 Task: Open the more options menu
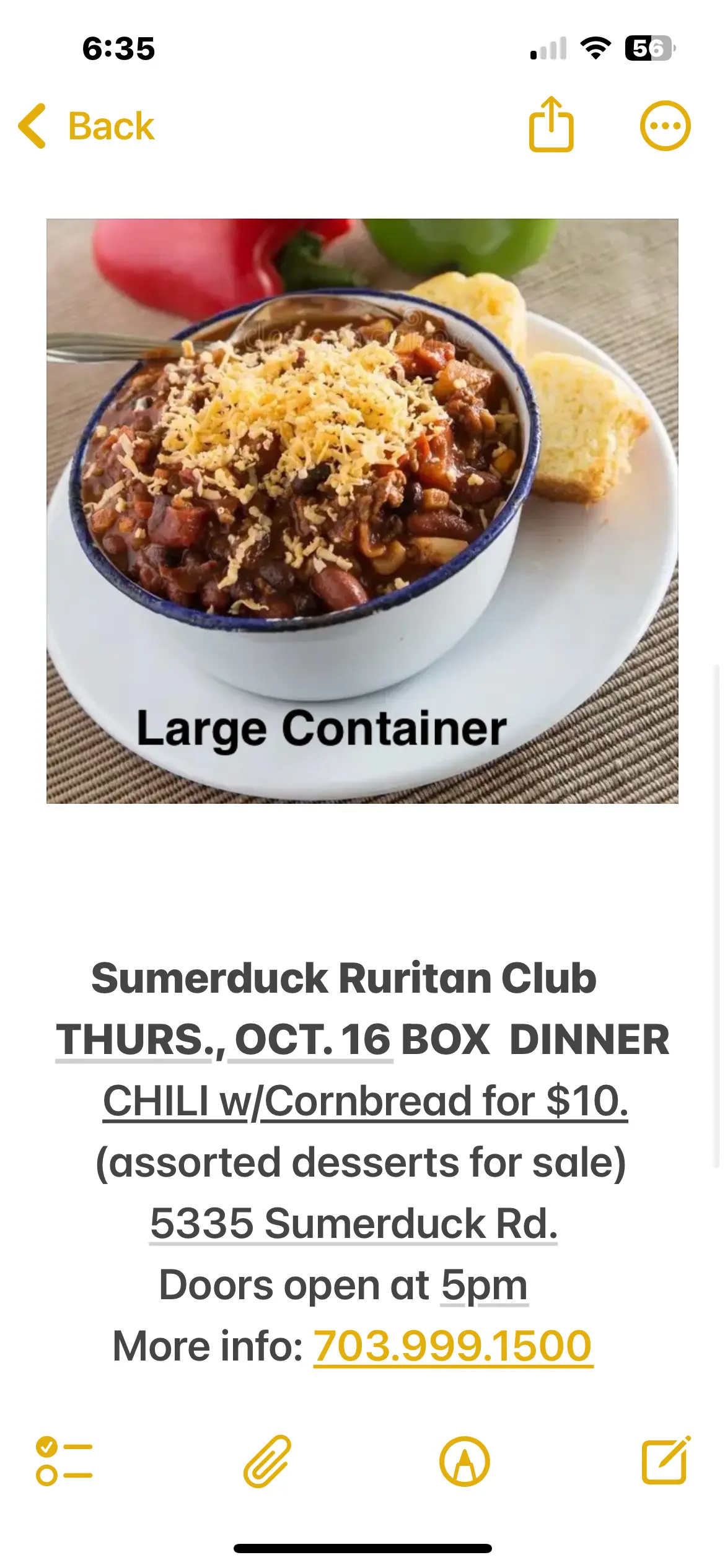click(665, 126)
